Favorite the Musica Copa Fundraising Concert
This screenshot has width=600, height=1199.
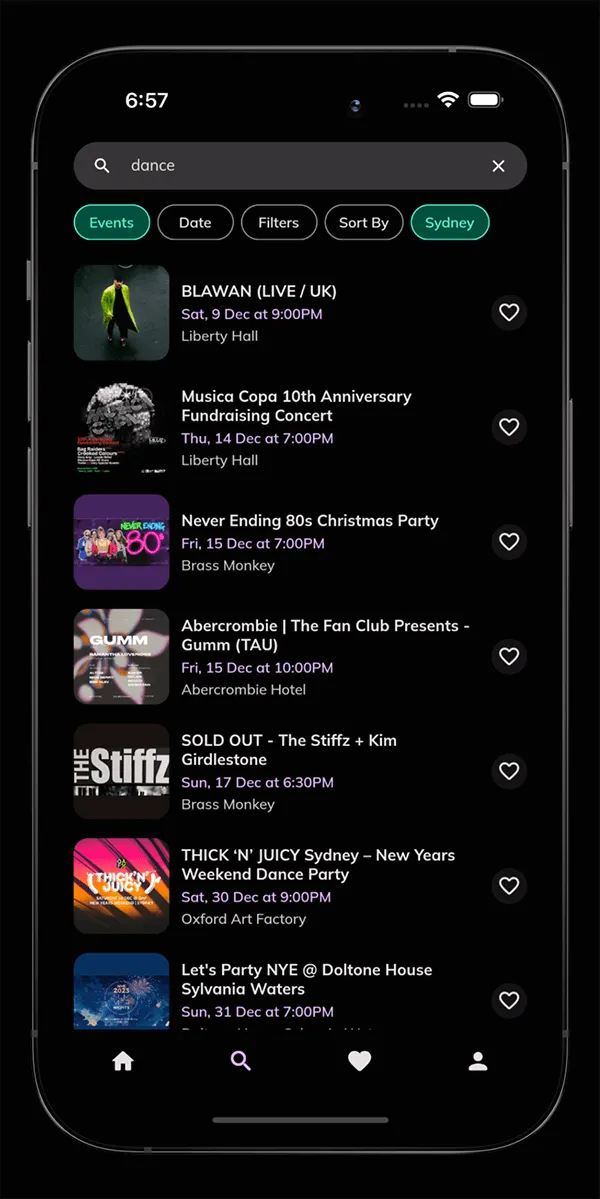(509, 427)
